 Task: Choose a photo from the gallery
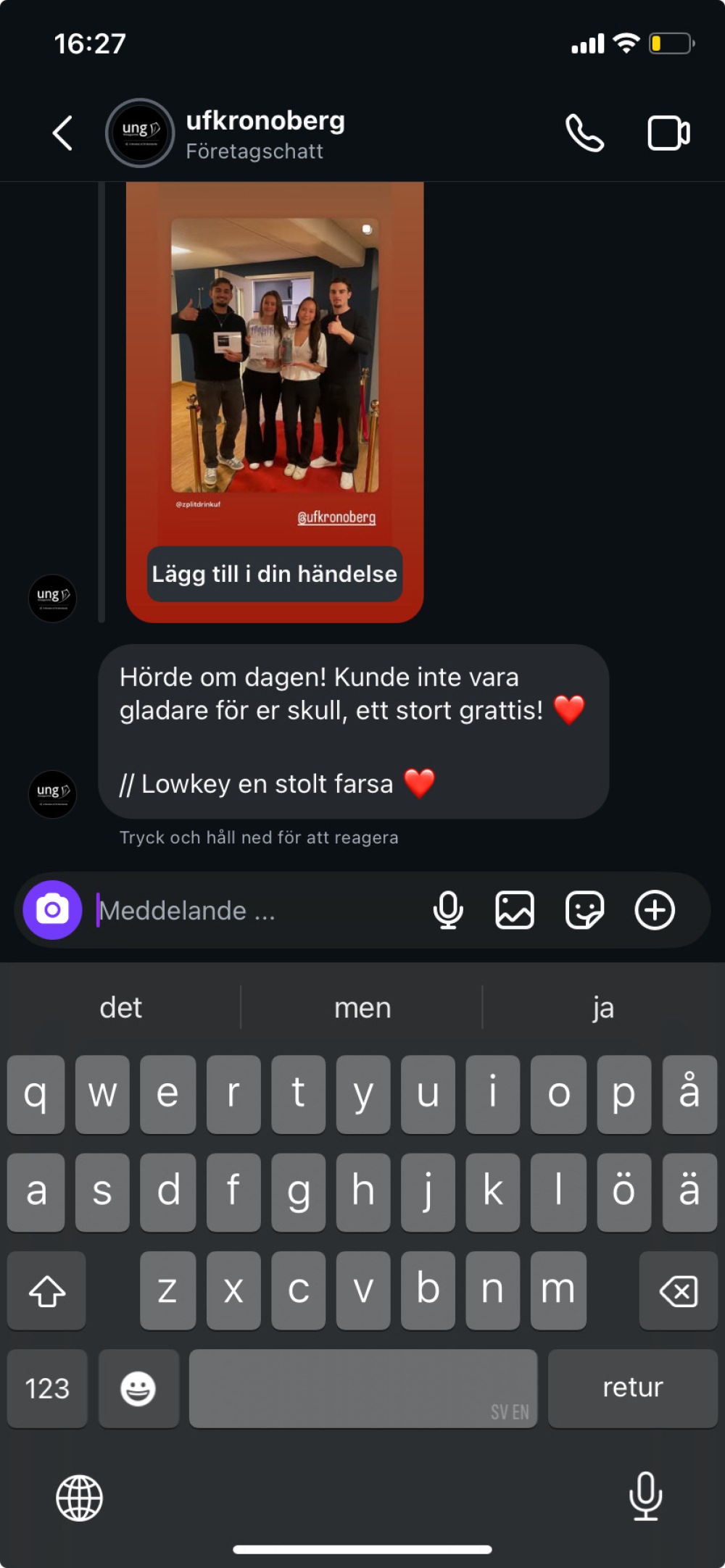515,910
